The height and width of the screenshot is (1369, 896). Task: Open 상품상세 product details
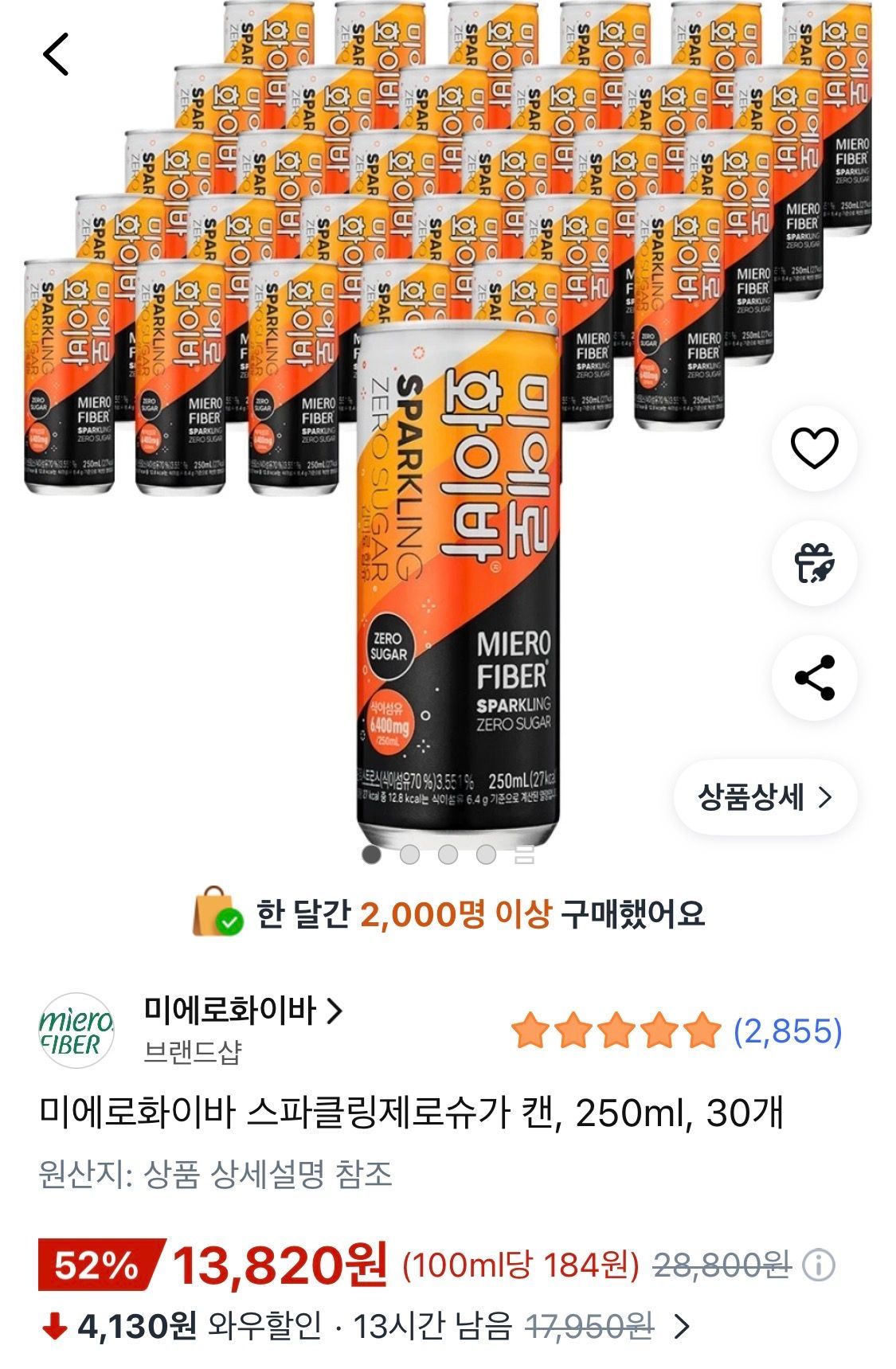tap(765, 797)
